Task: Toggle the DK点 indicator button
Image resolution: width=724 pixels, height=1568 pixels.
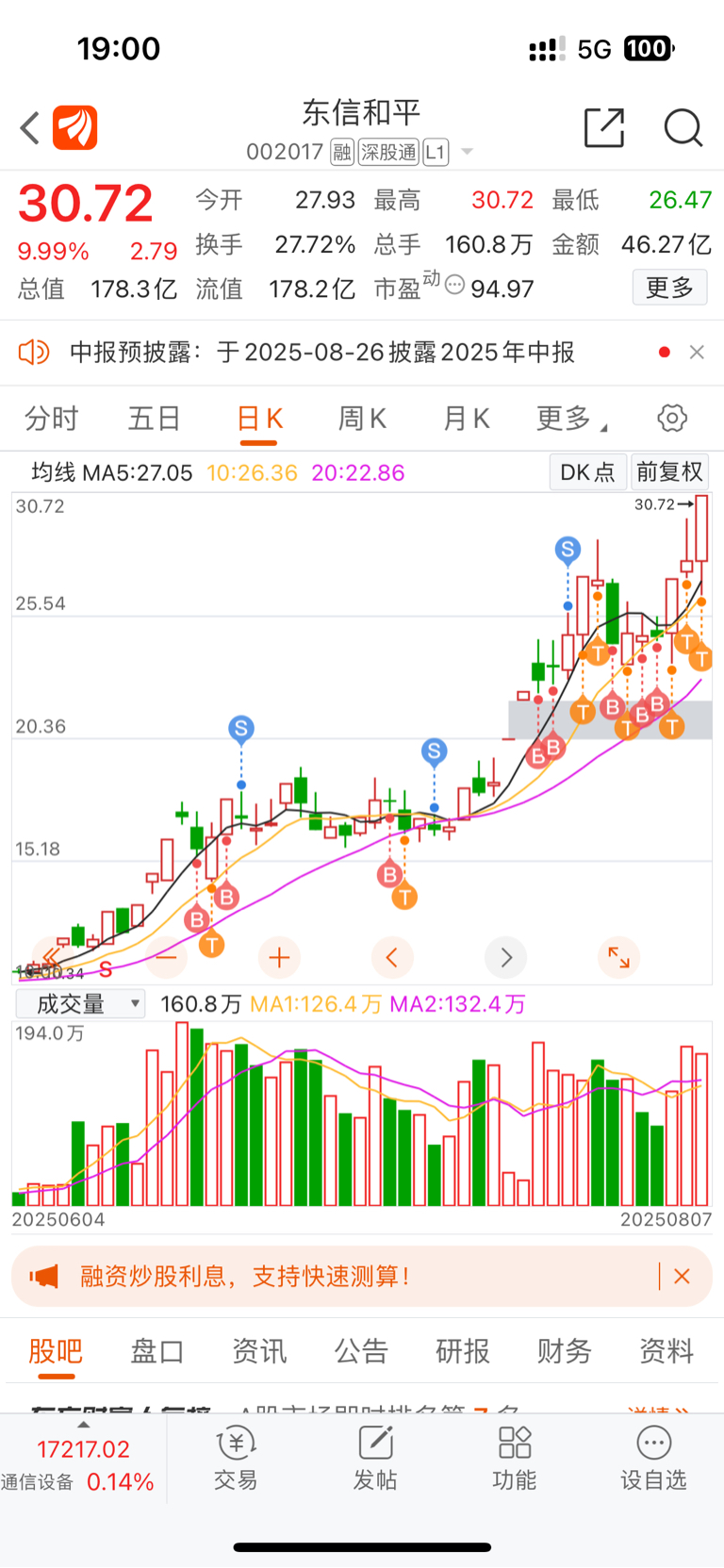Action: point(587,472)
